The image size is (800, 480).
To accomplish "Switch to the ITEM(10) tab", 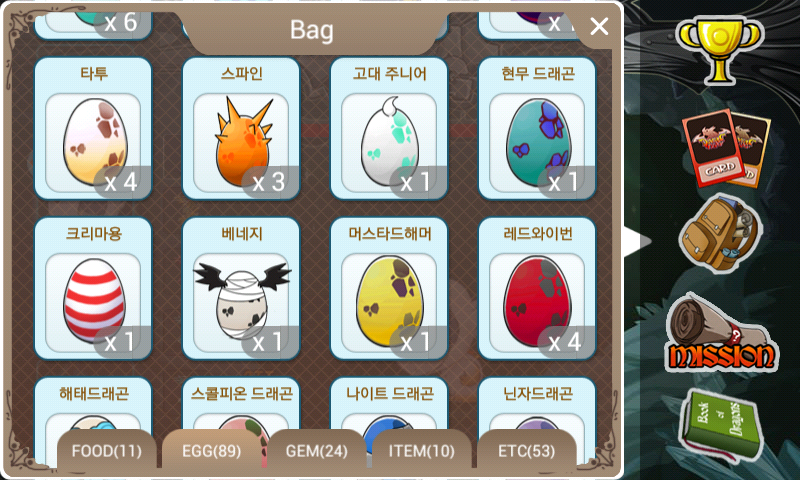I will 421,449.
